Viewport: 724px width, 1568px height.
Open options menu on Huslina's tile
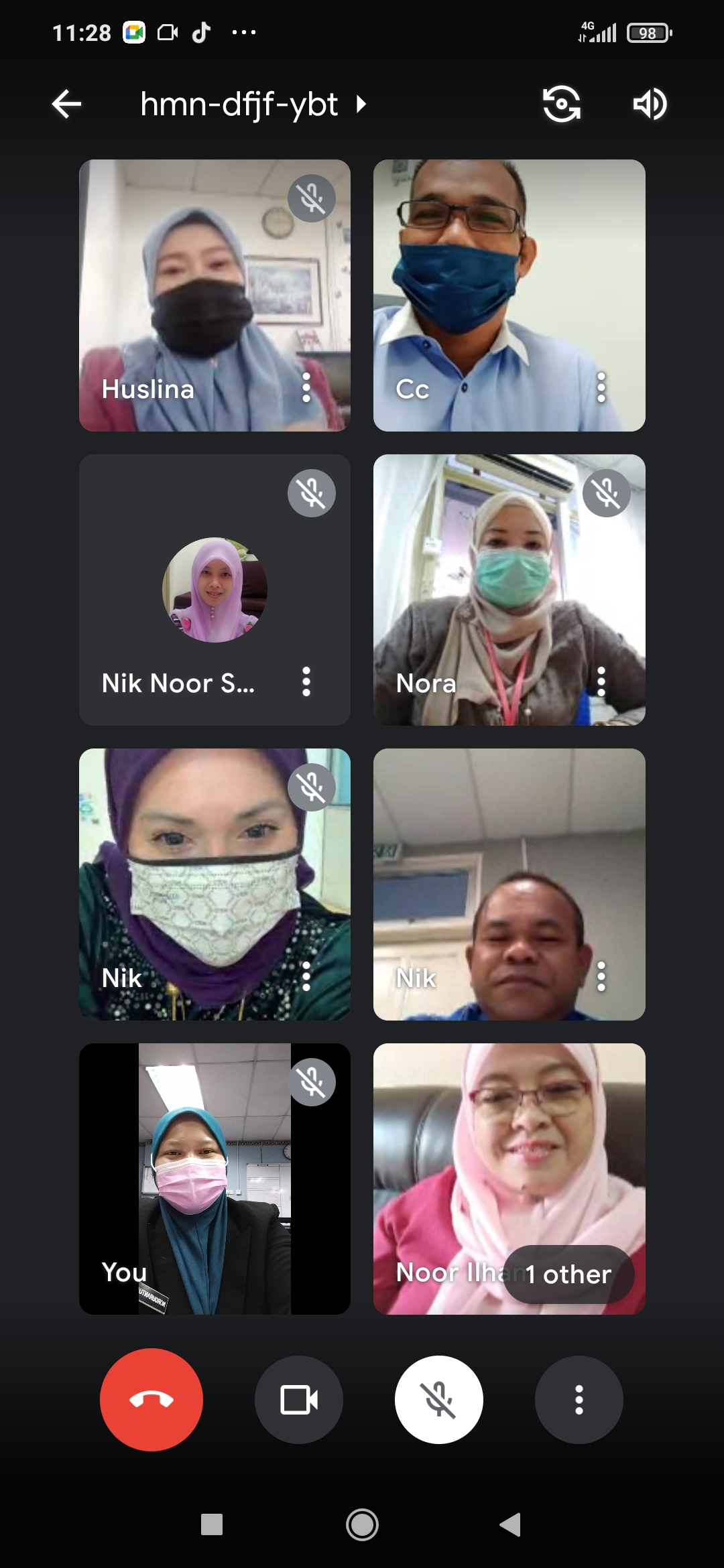pos(306,387)
